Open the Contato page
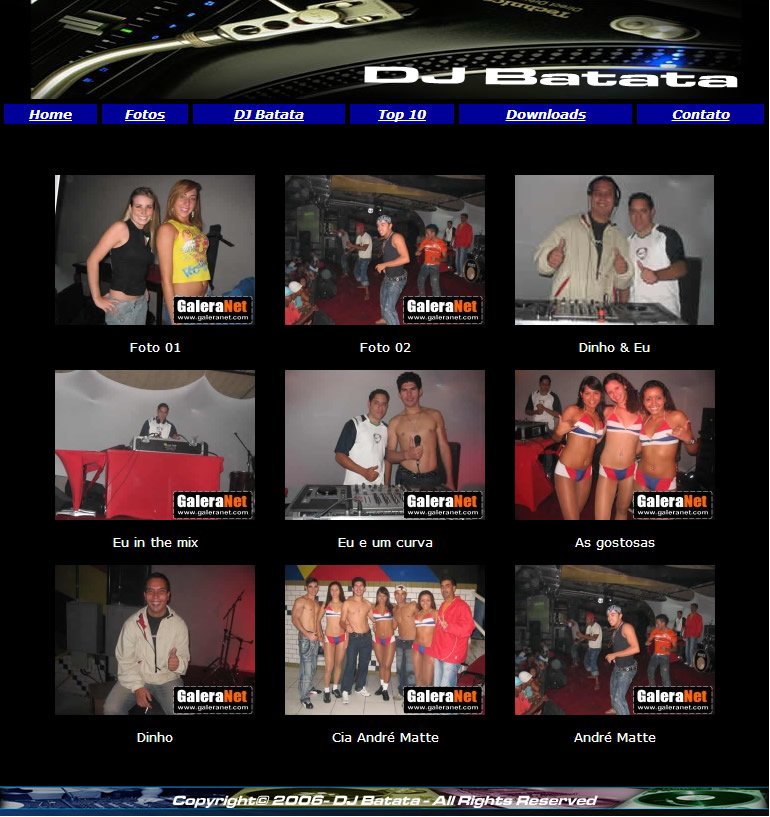 click(x=701, y=114)
